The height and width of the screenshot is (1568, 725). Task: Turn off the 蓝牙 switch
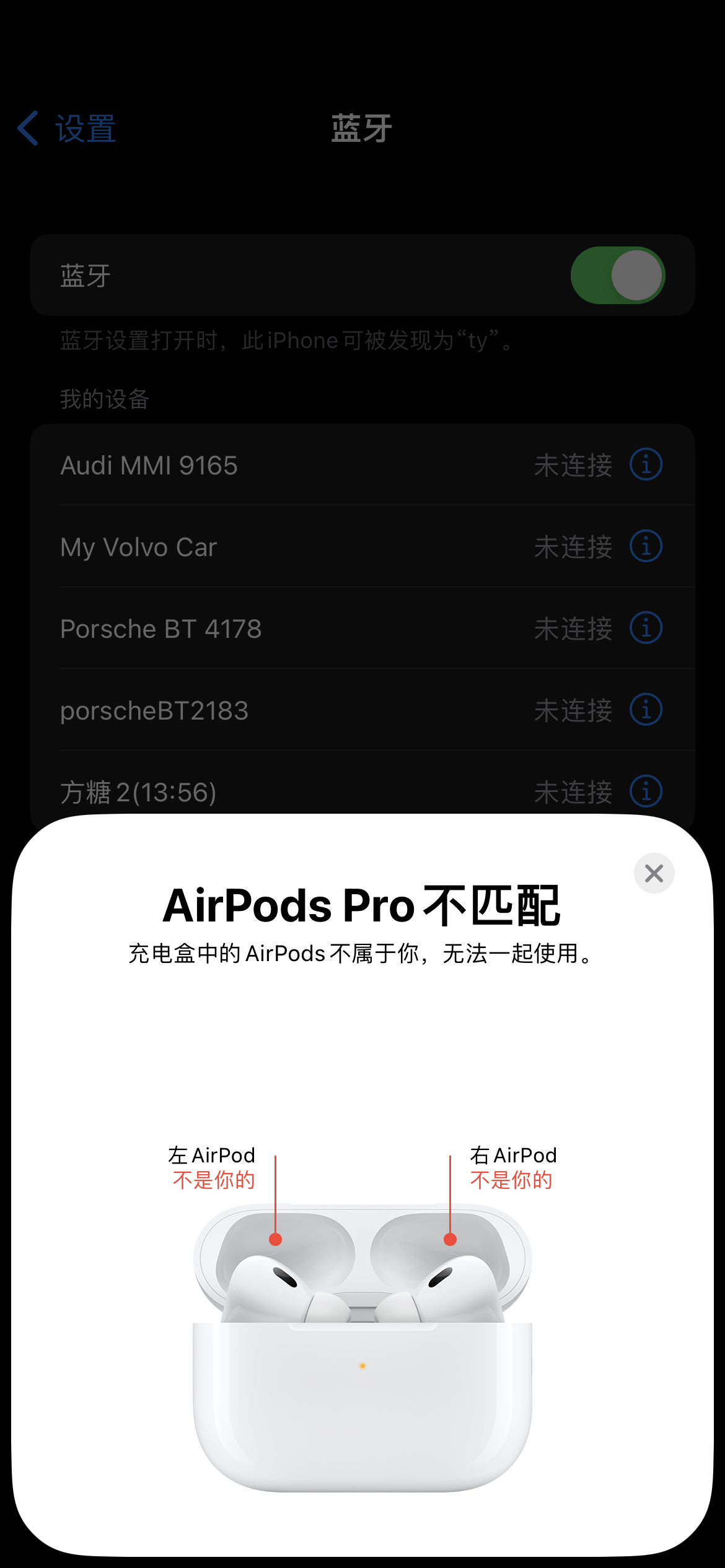click(x=617, y=276)
